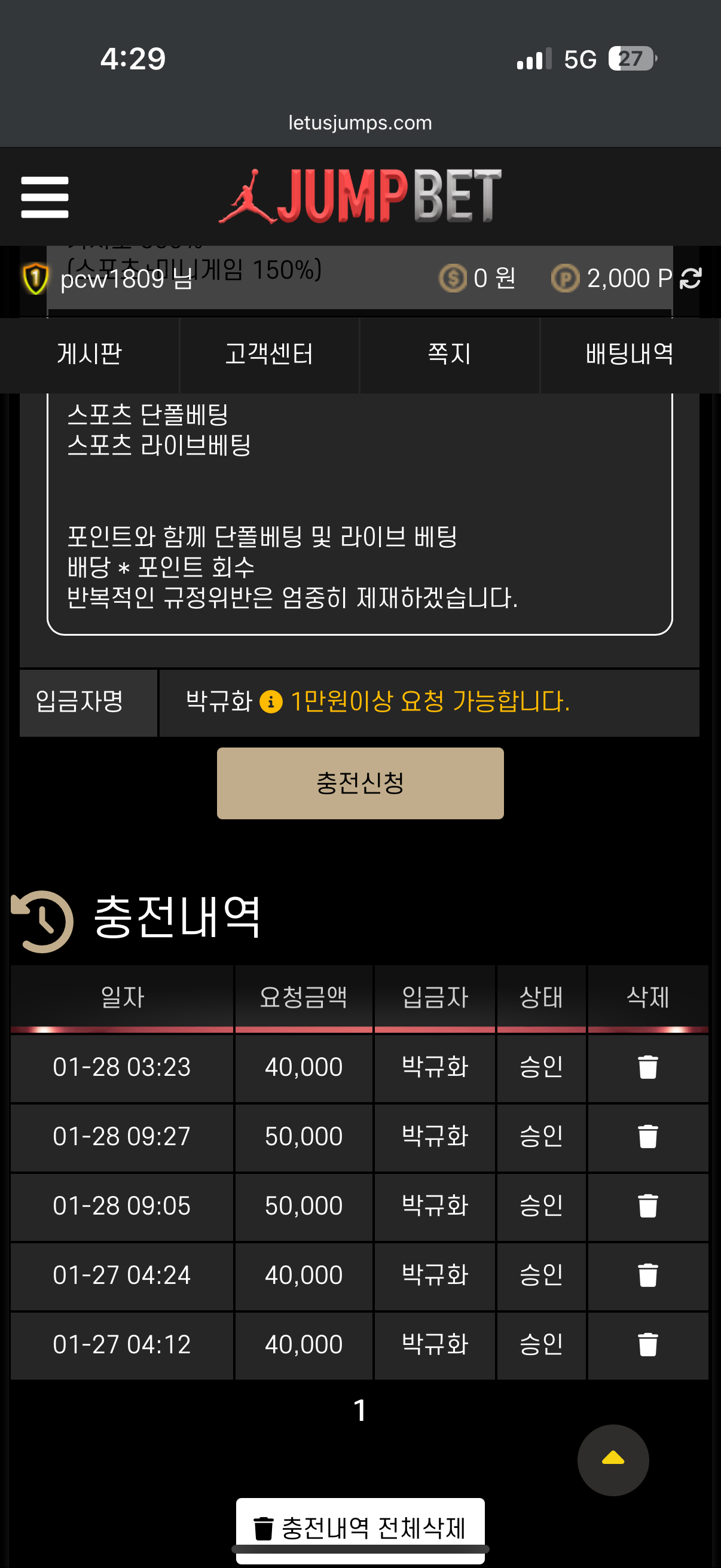The image size is (721, 1568).
Task: Tap the JUMPBET logo to go home
Action: pyautogui.click(x=360, y=196)
